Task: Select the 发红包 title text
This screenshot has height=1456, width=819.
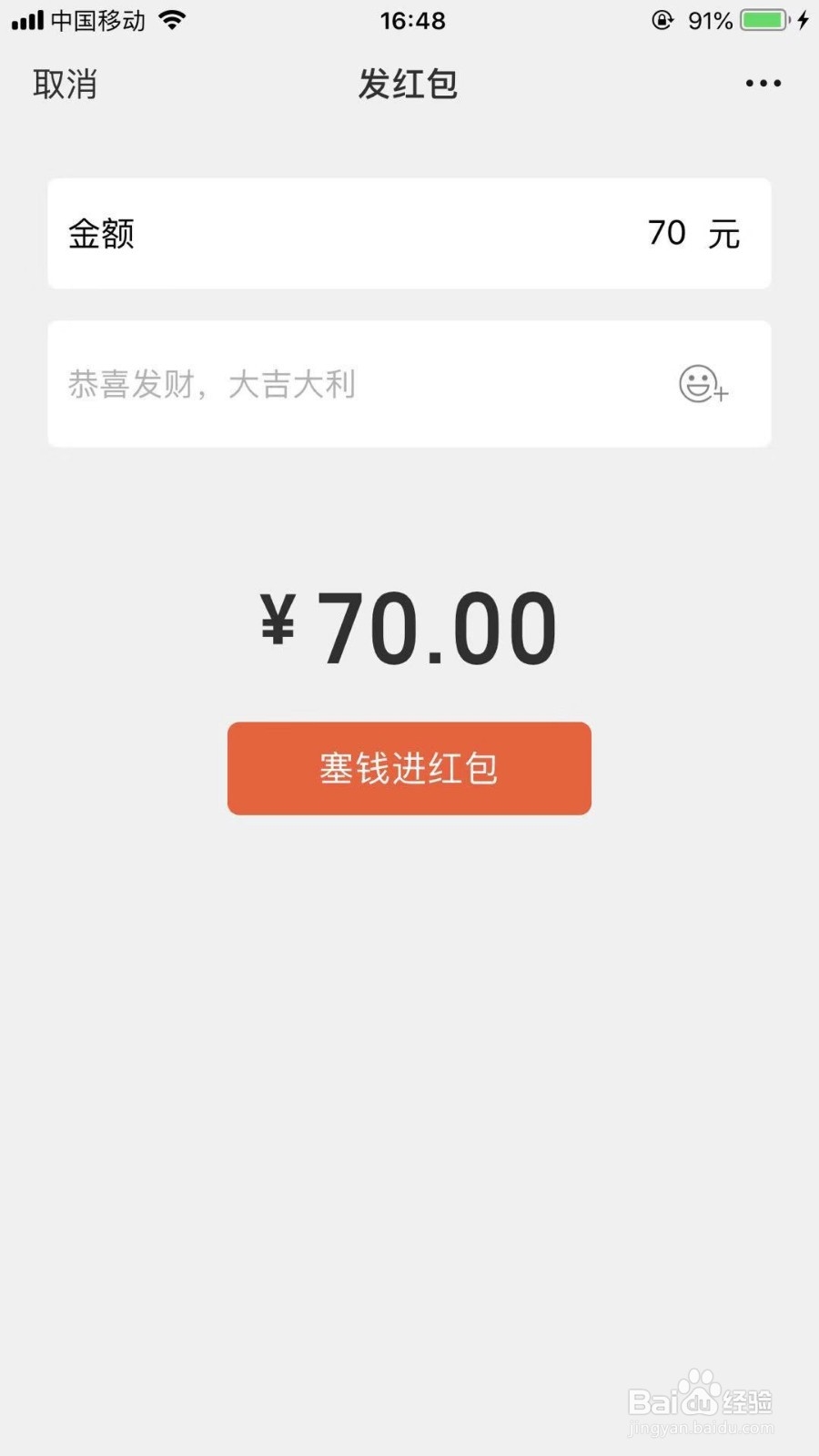Action: point(408,84)
